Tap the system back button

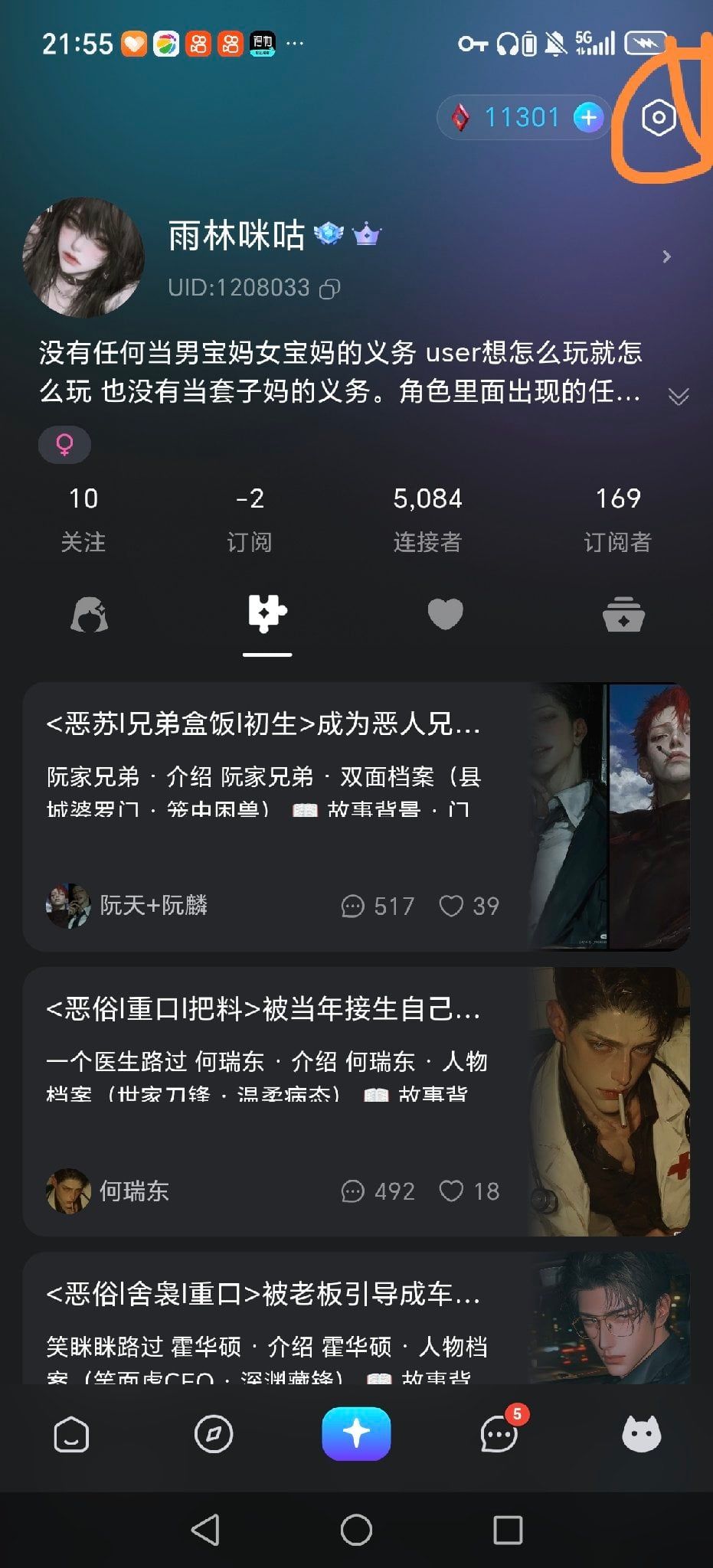click(205, 1530)
